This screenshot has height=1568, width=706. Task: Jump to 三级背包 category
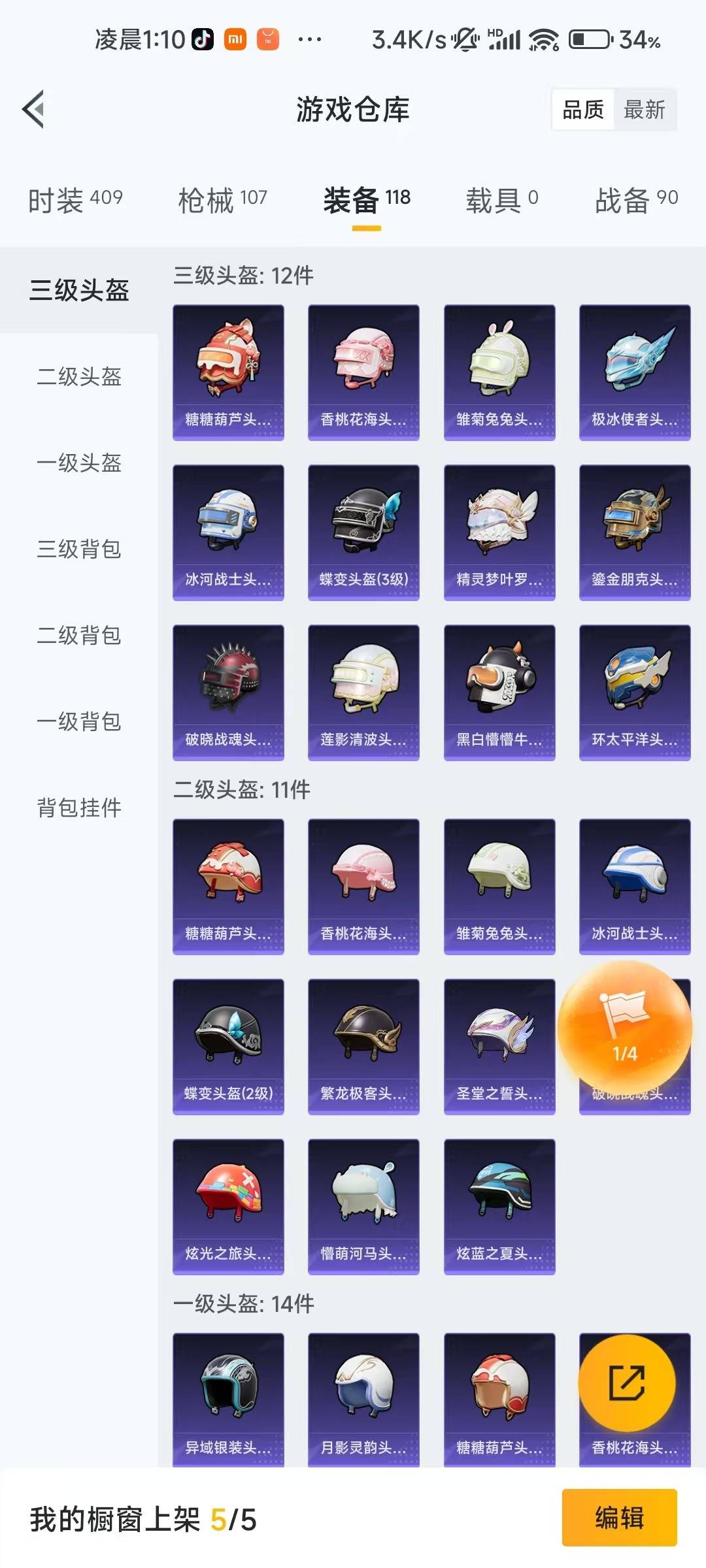click(79, 549)
